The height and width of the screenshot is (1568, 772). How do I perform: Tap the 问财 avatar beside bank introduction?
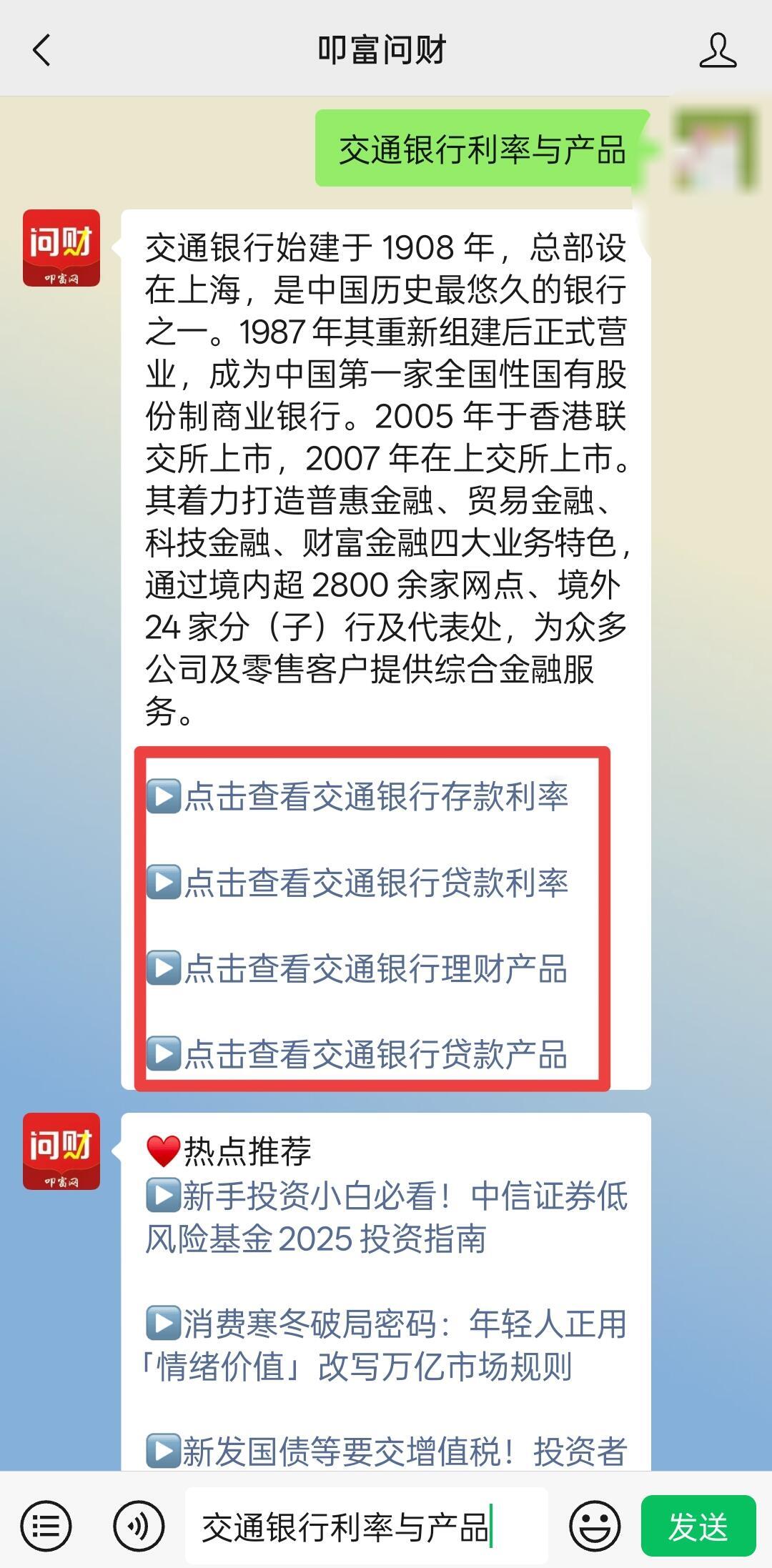click(x=61, y=248)
